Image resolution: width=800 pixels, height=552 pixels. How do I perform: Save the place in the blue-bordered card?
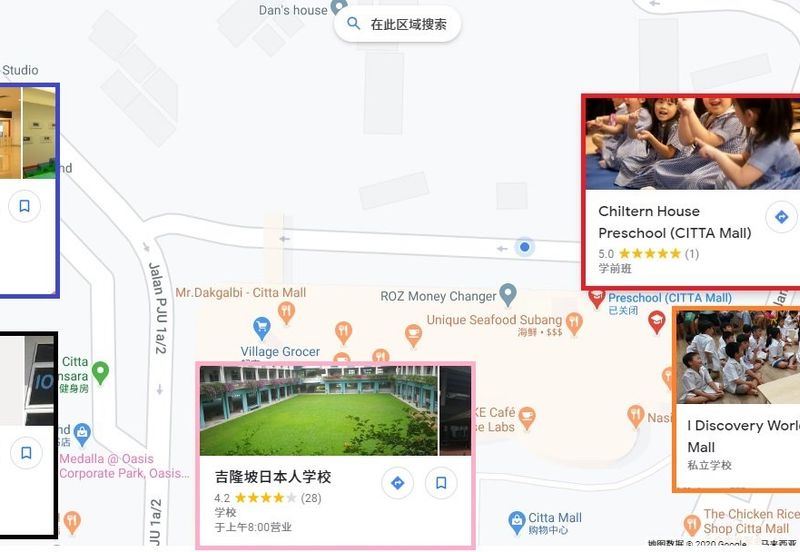(24, 207)
